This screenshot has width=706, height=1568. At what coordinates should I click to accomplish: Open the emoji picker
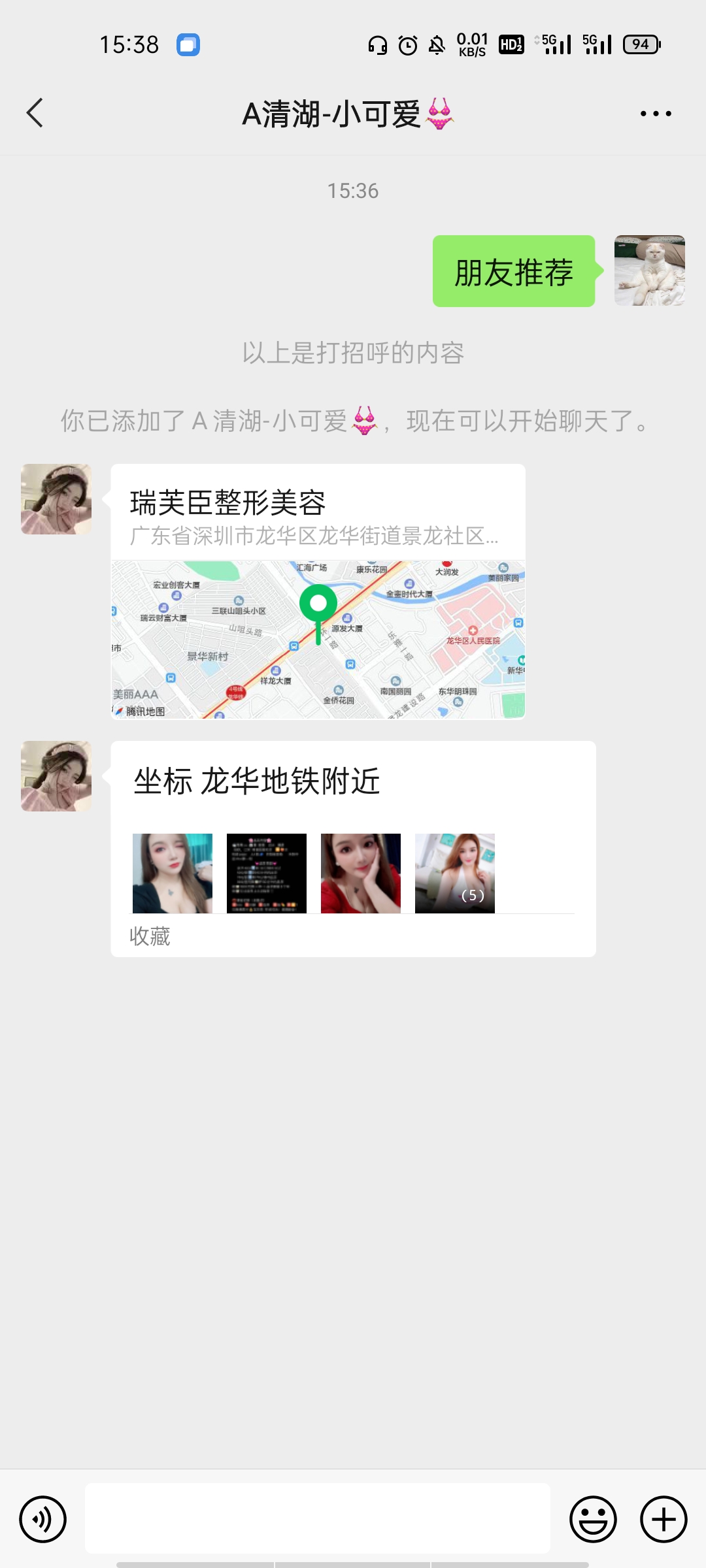pyautogui.click(x=593, y=1519)
